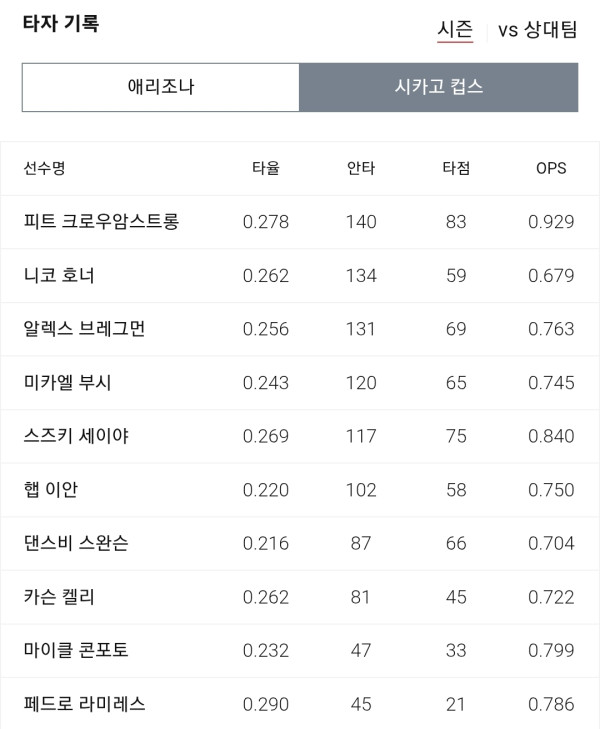Select the 시카고 컵스 team tab
600x729 pixels.
point(439,87)
